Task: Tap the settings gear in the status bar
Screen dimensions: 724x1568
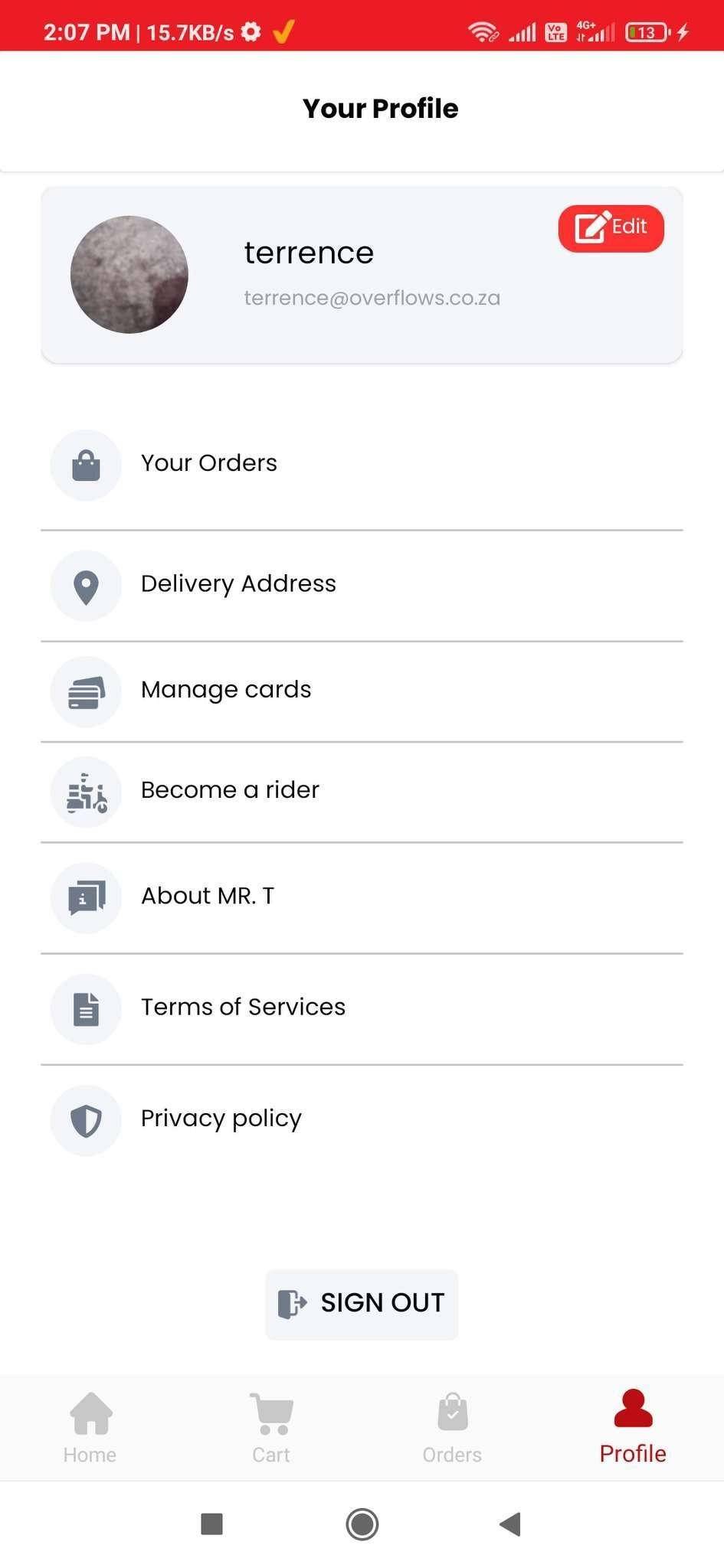Action: point(250,31)
